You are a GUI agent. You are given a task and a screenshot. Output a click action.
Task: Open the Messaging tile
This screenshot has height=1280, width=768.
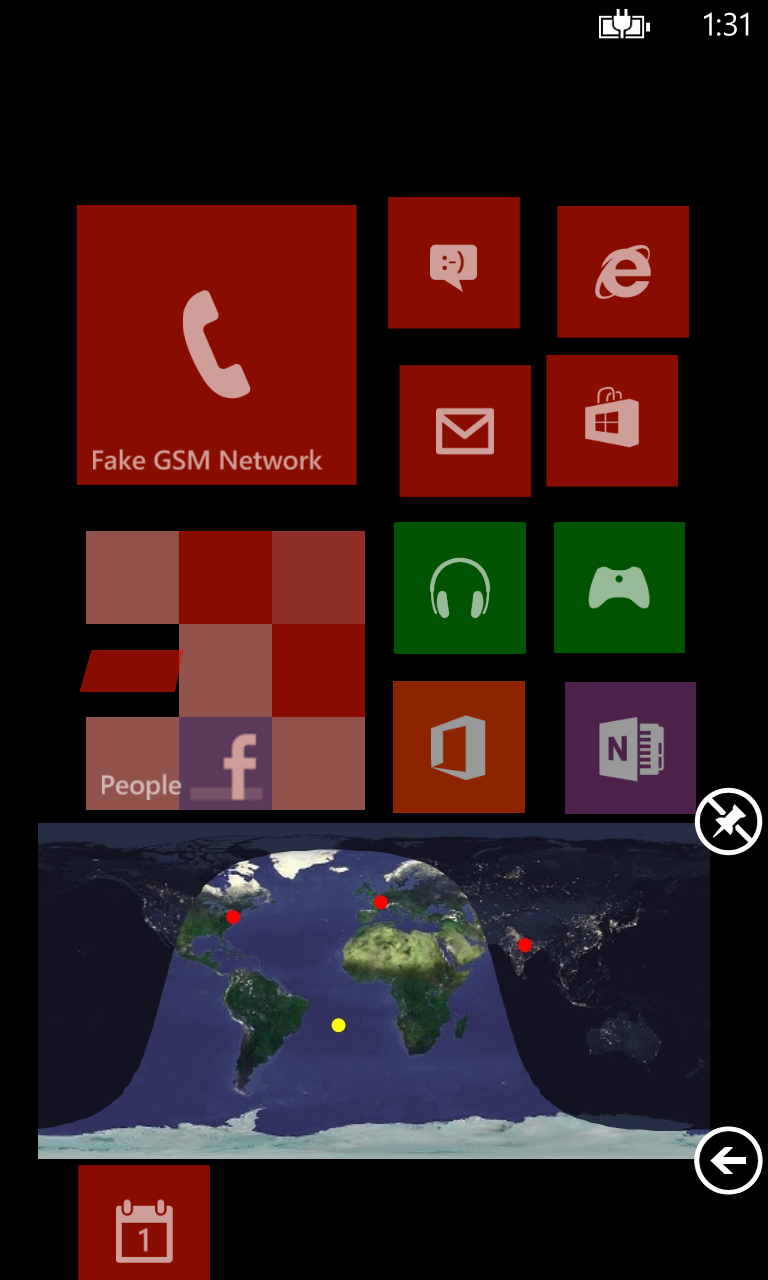point(453,263)
